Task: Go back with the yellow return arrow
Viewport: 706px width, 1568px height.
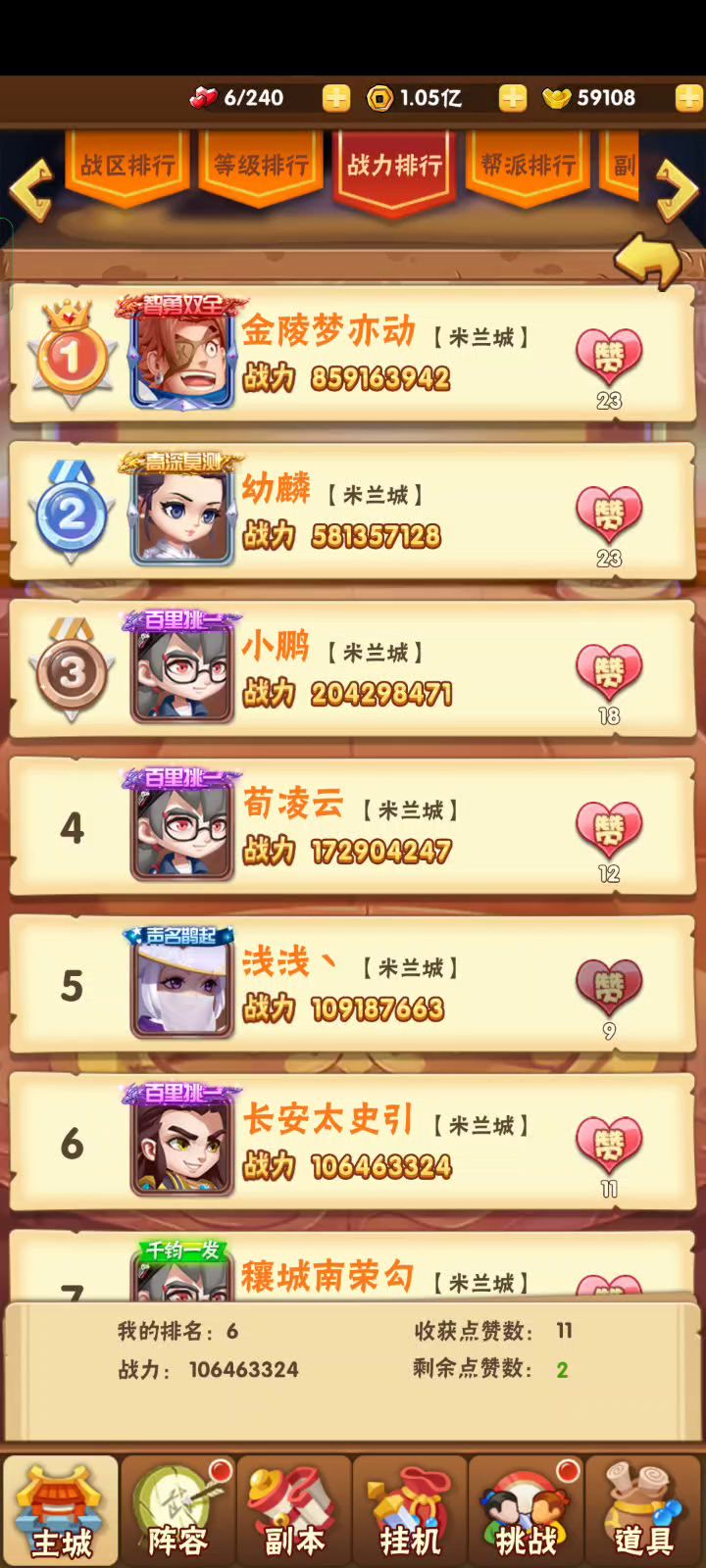Action: [648, 260]
